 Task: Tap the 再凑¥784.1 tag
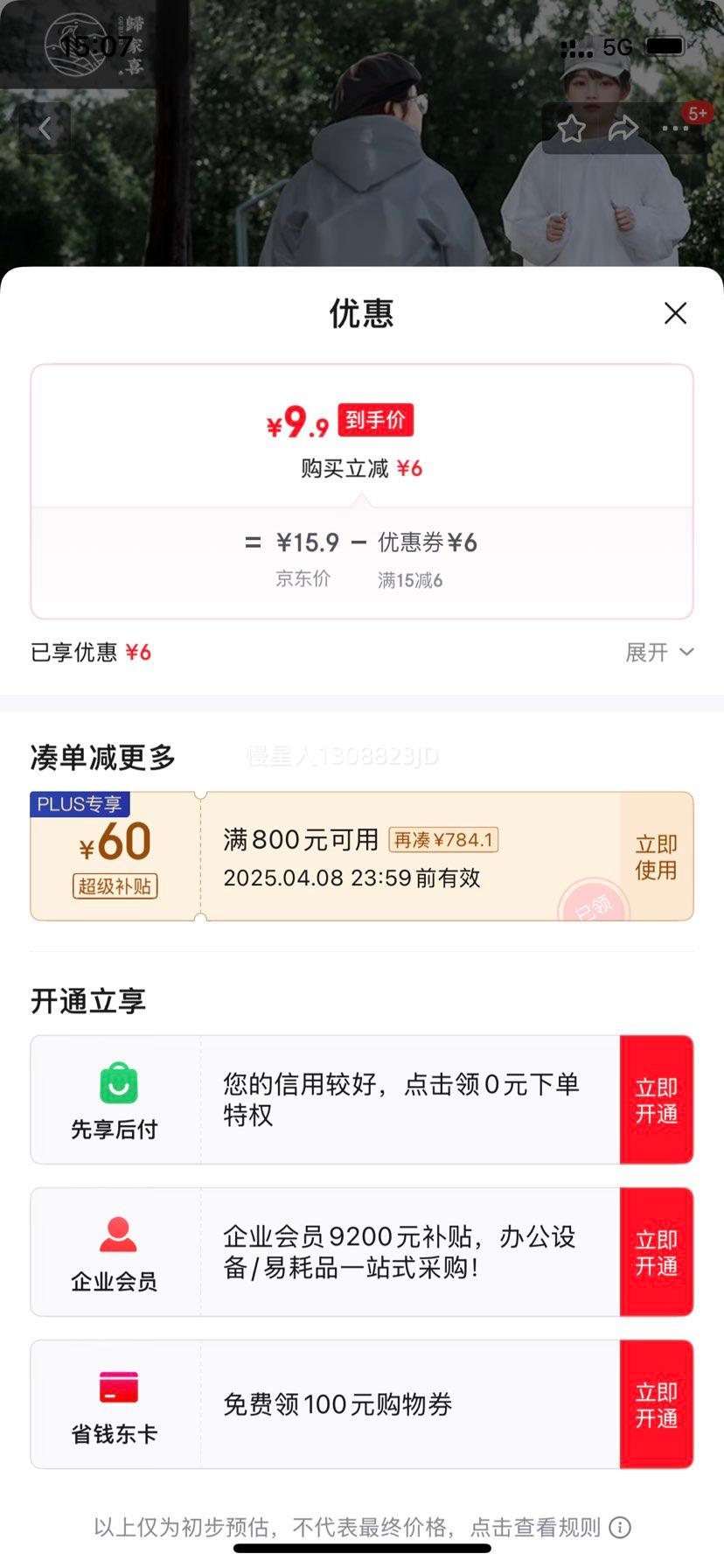point(444,839)
